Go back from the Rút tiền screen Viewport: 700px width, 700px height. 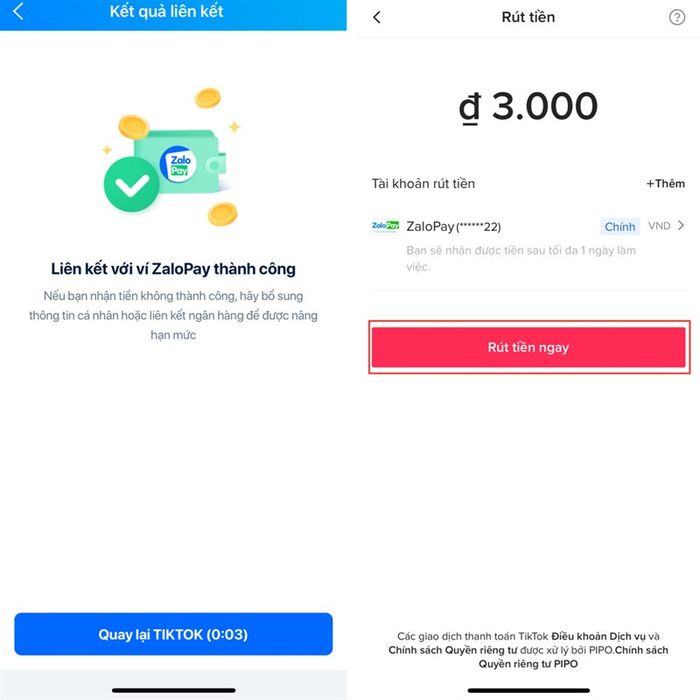377,17
